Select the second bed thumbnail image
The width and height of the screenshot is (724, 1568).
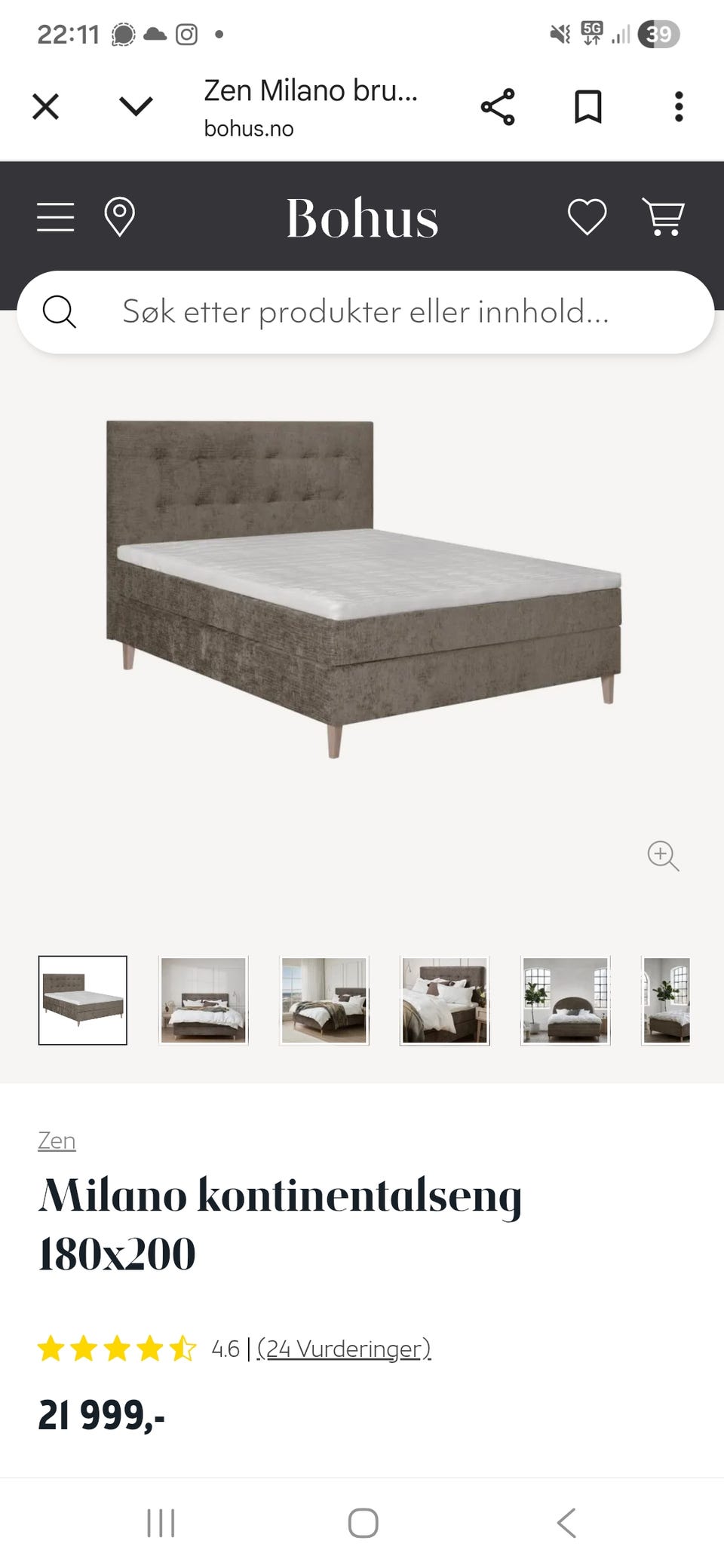pos(204,1000)
